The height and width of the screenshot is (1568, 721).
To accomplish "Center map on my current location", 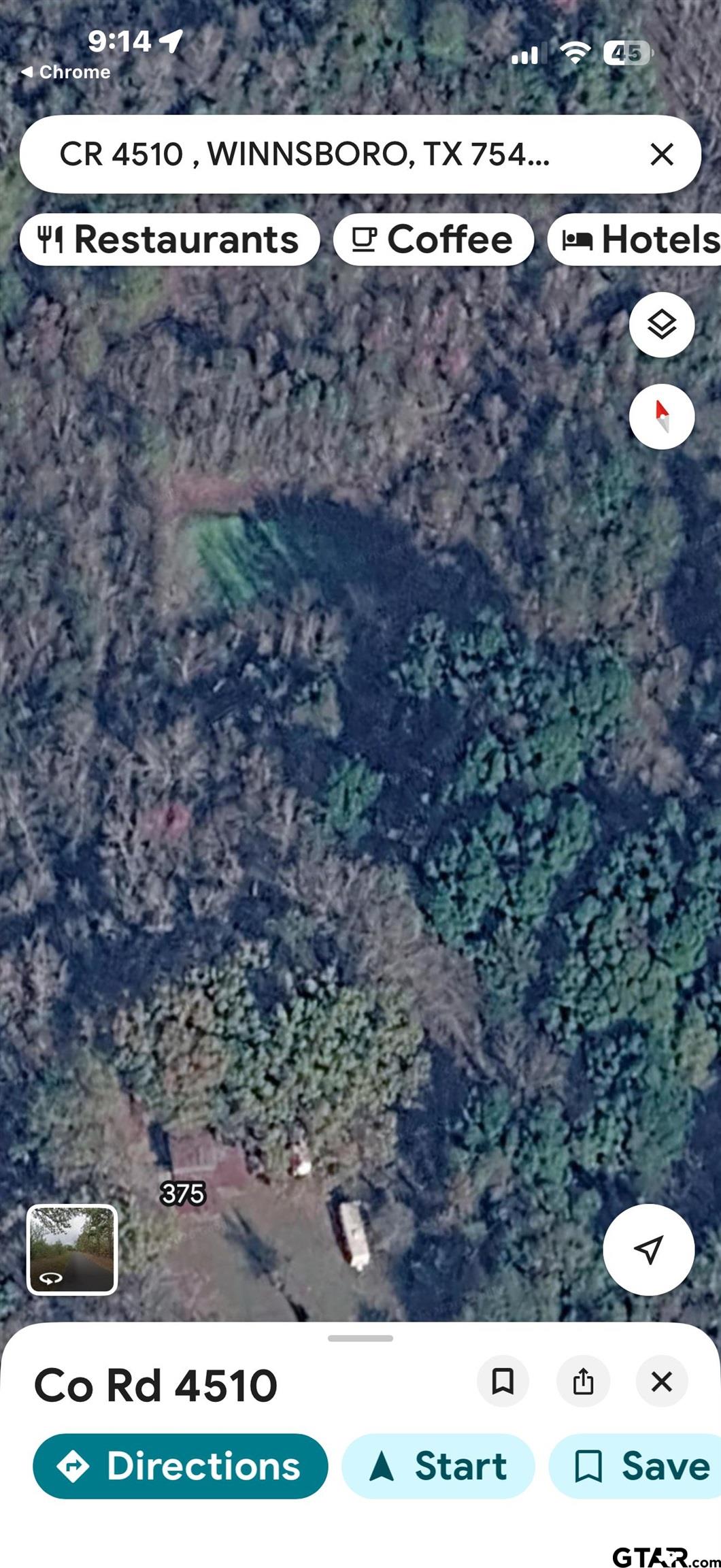I will pos(648,1249).
